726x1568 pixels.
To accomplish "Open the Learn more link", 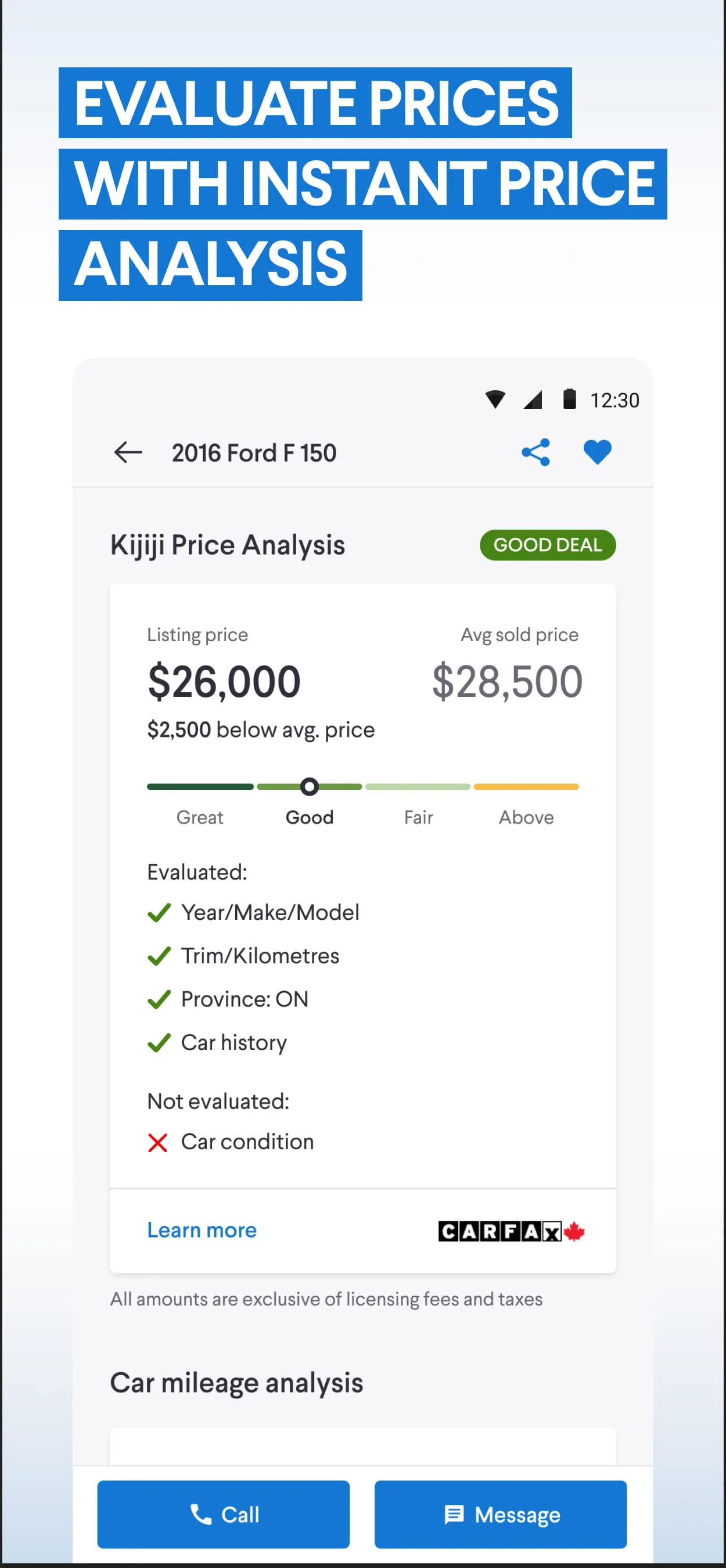I will 202,1230.
